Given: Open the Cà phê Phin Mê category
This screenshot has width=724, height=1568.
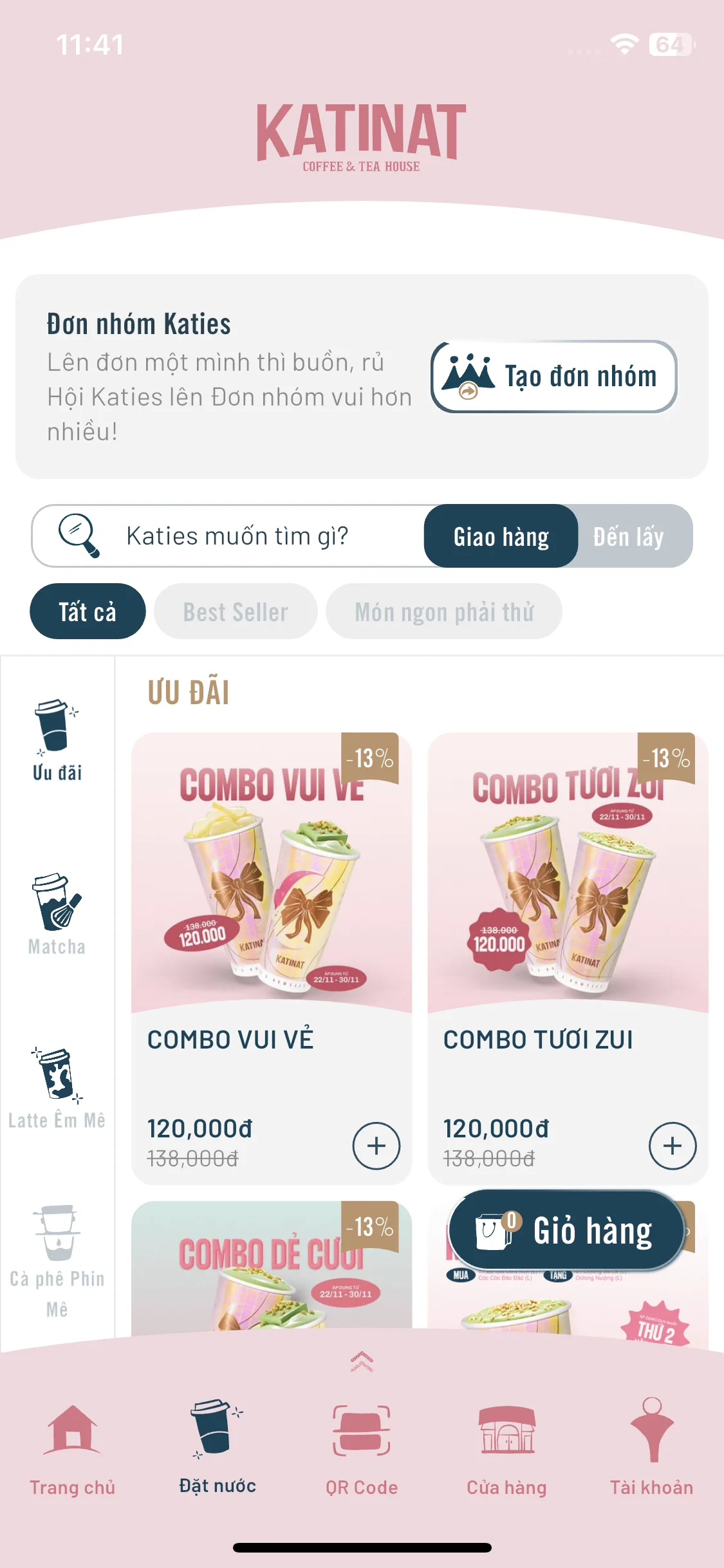Looking at the screenshot, I should click(x=57, y=1262).
